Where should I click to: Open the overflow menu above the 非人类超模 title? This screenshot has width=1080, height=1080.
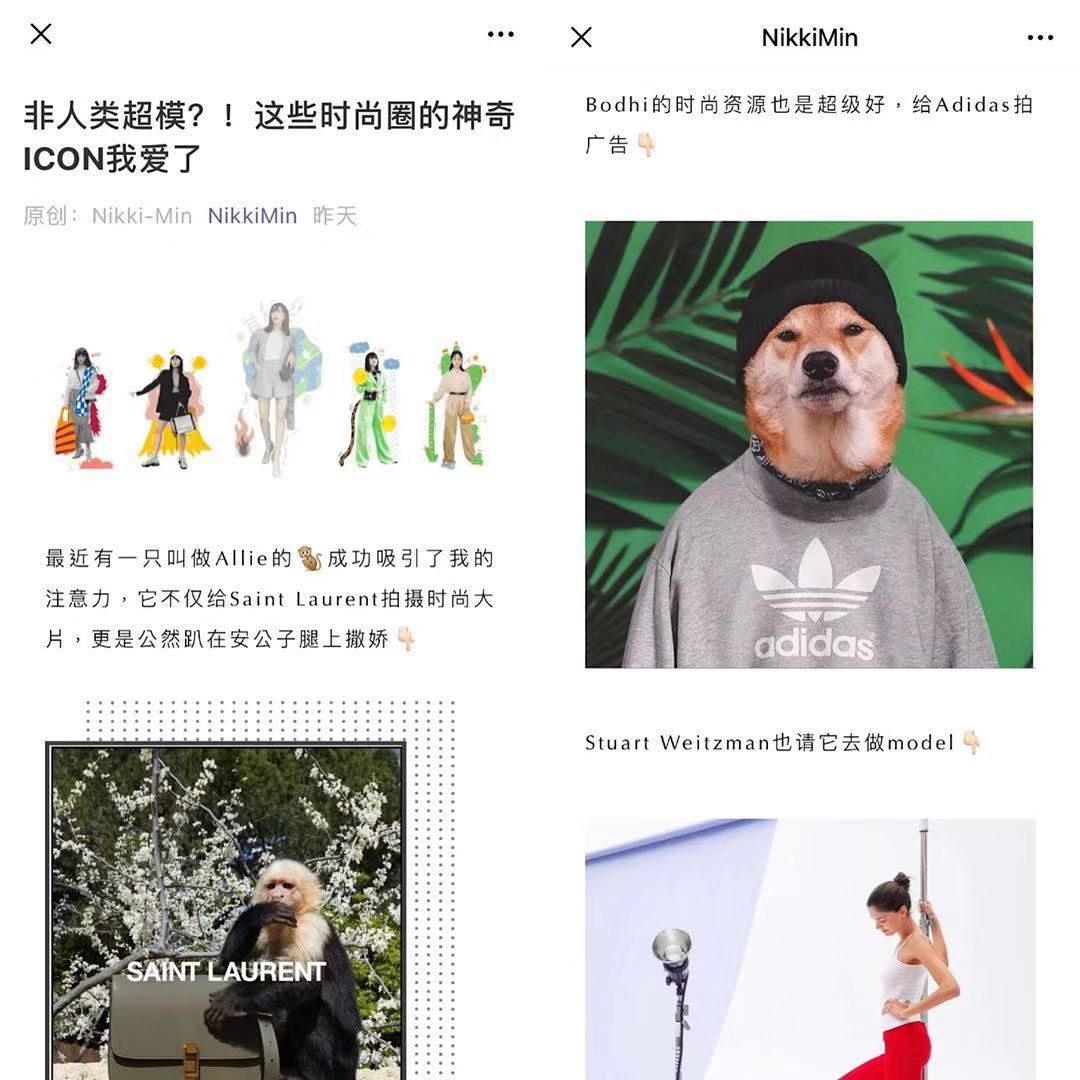pos(500,35)
